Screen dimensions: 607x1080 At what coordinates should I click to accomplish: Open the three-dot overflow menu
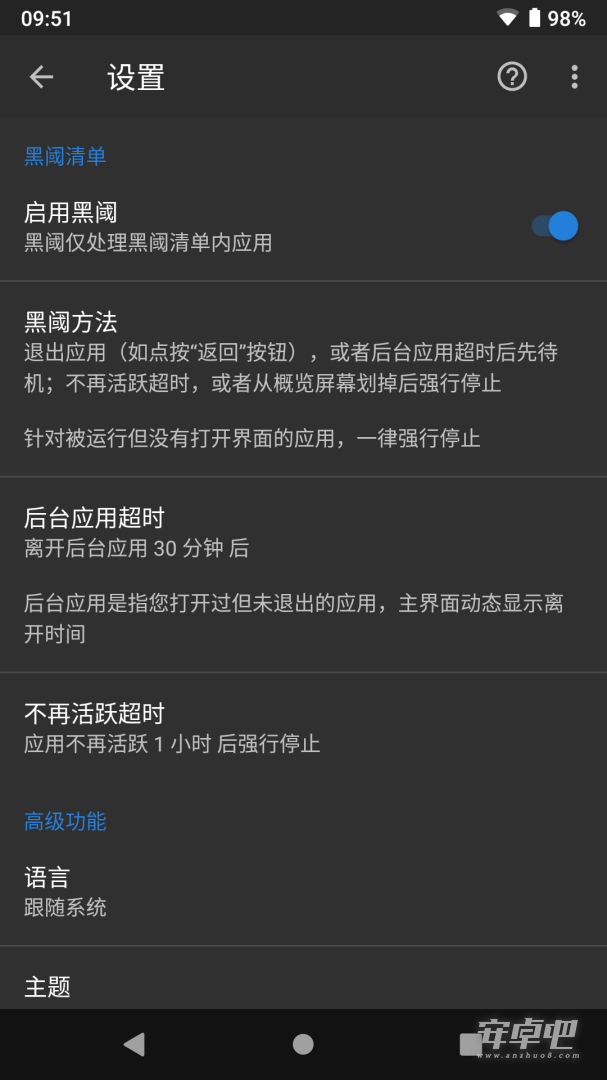(574, 76)
